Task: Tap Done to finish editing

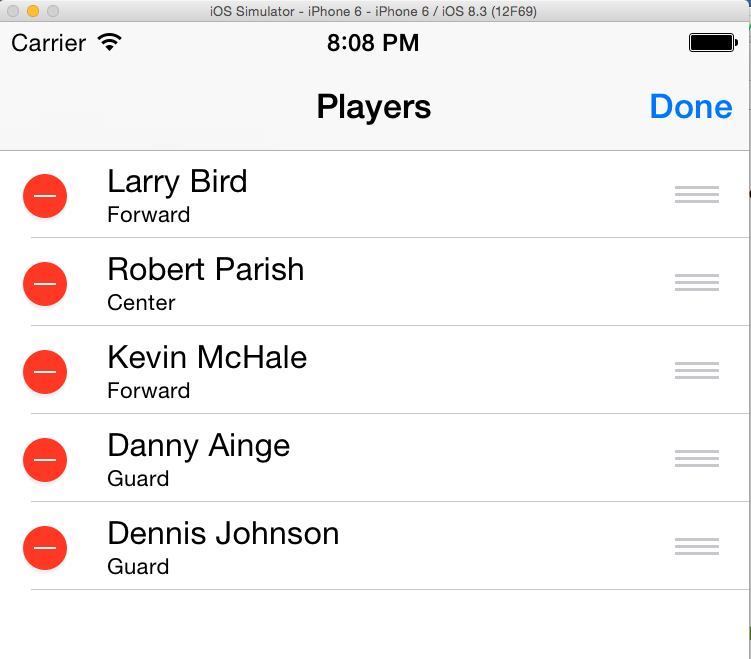Action: pos(690,107)
